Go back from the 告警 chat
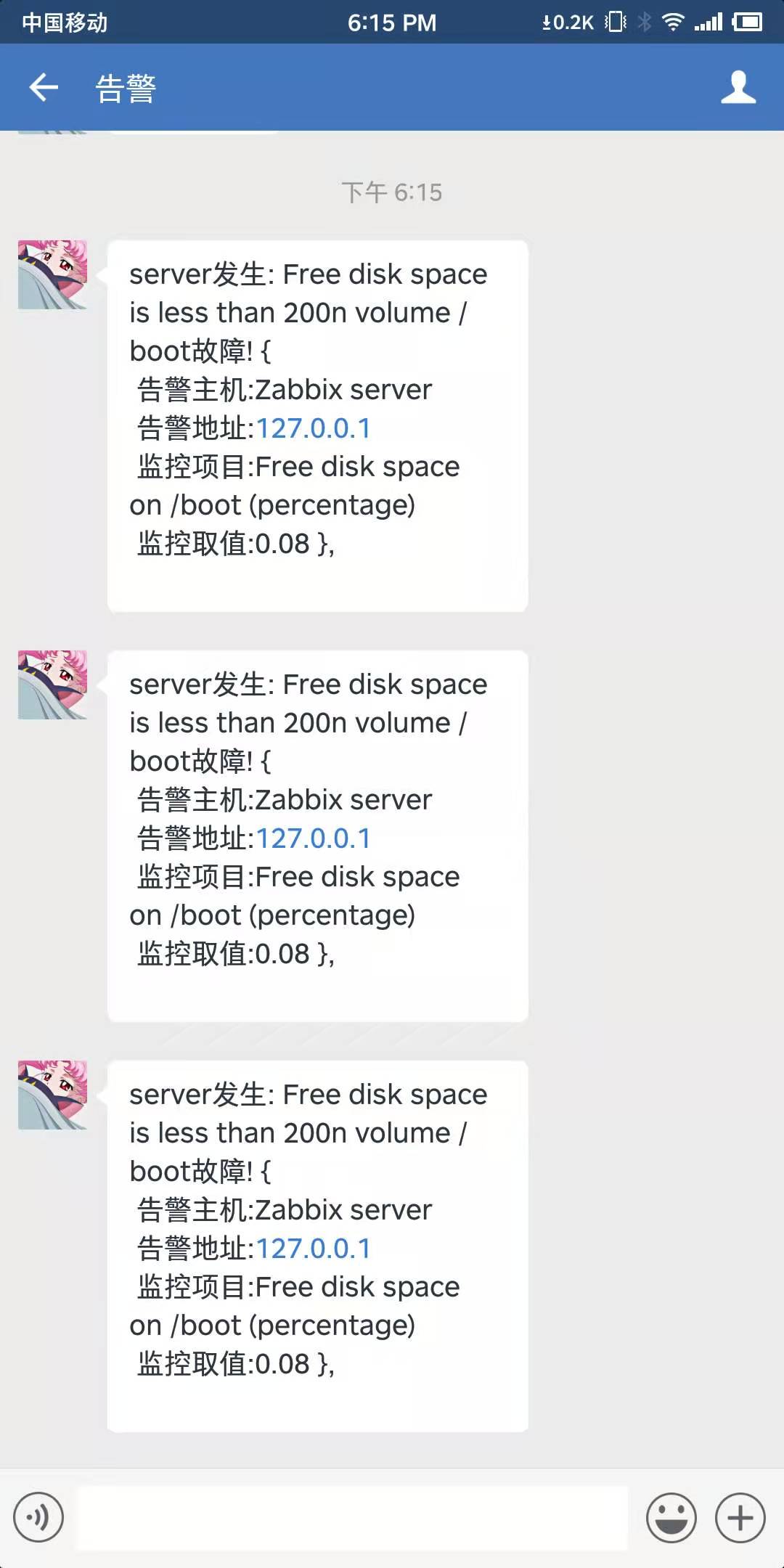Viewport: 784px width, 1568px height. pyautogui.click(x=44, y=88)
